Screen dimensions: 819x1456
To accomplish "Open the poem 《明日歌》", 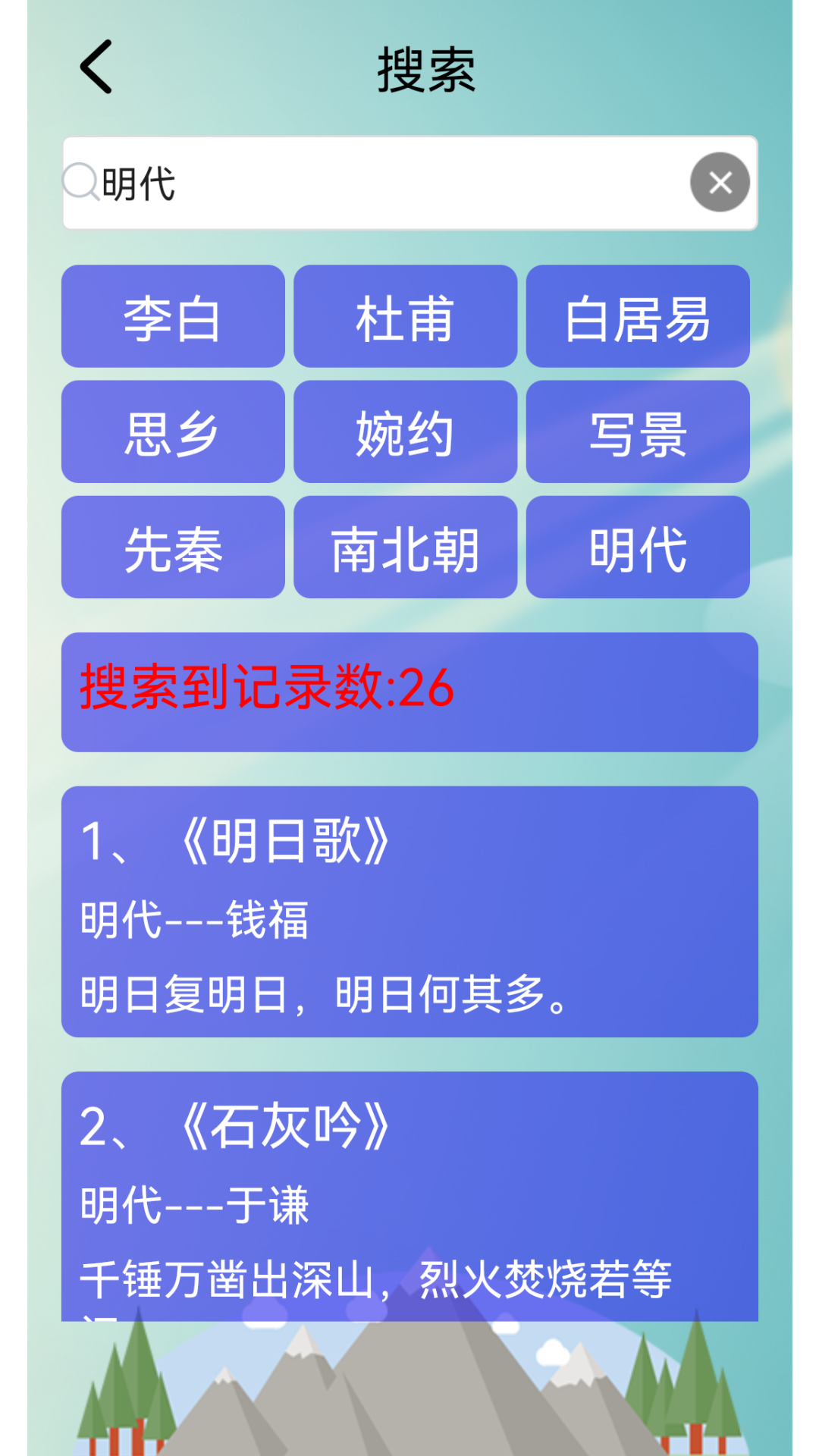I will (x=409, y=912).
